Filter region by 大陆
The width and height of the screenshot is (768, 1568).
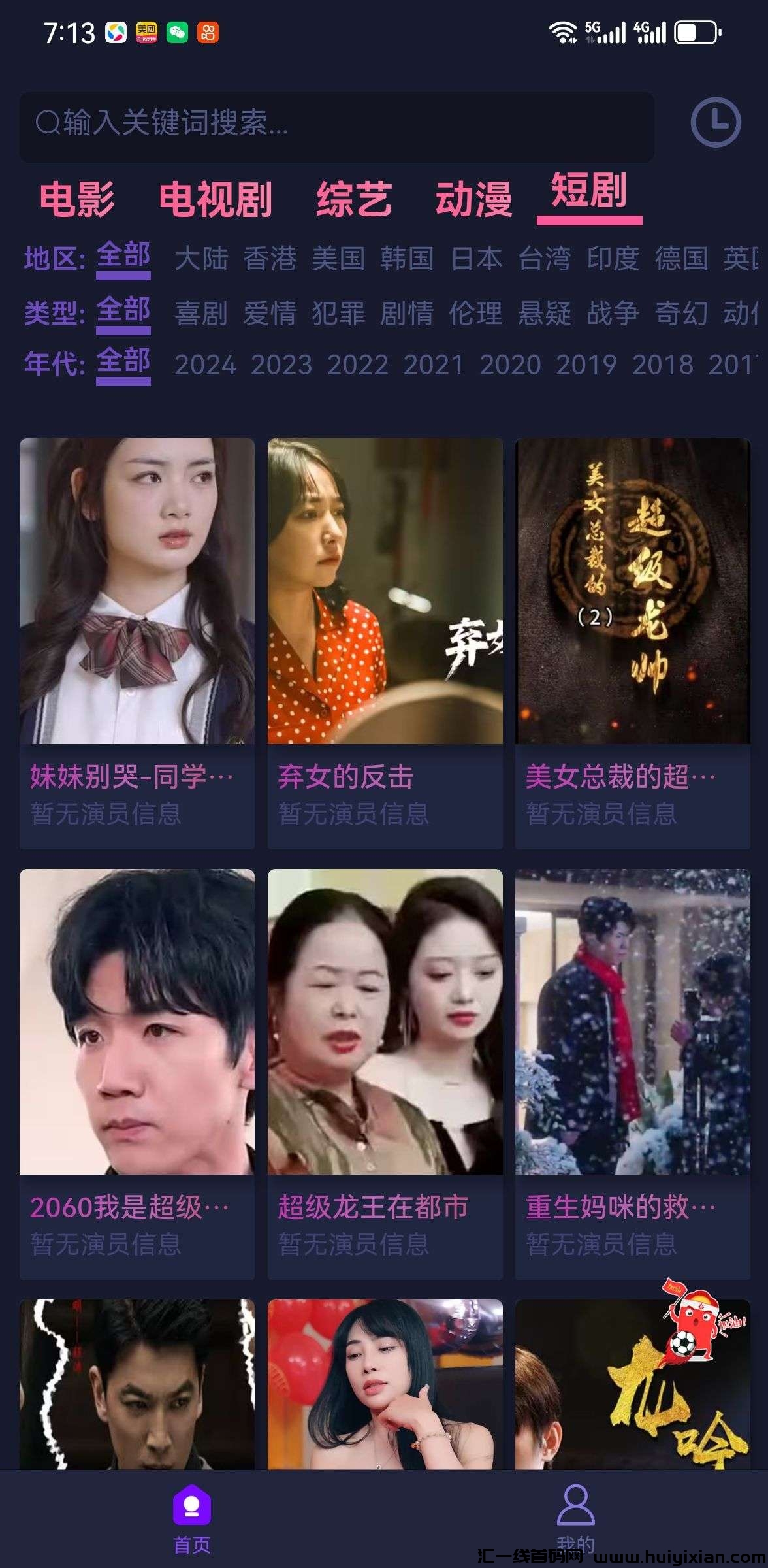tap(201, 259)
